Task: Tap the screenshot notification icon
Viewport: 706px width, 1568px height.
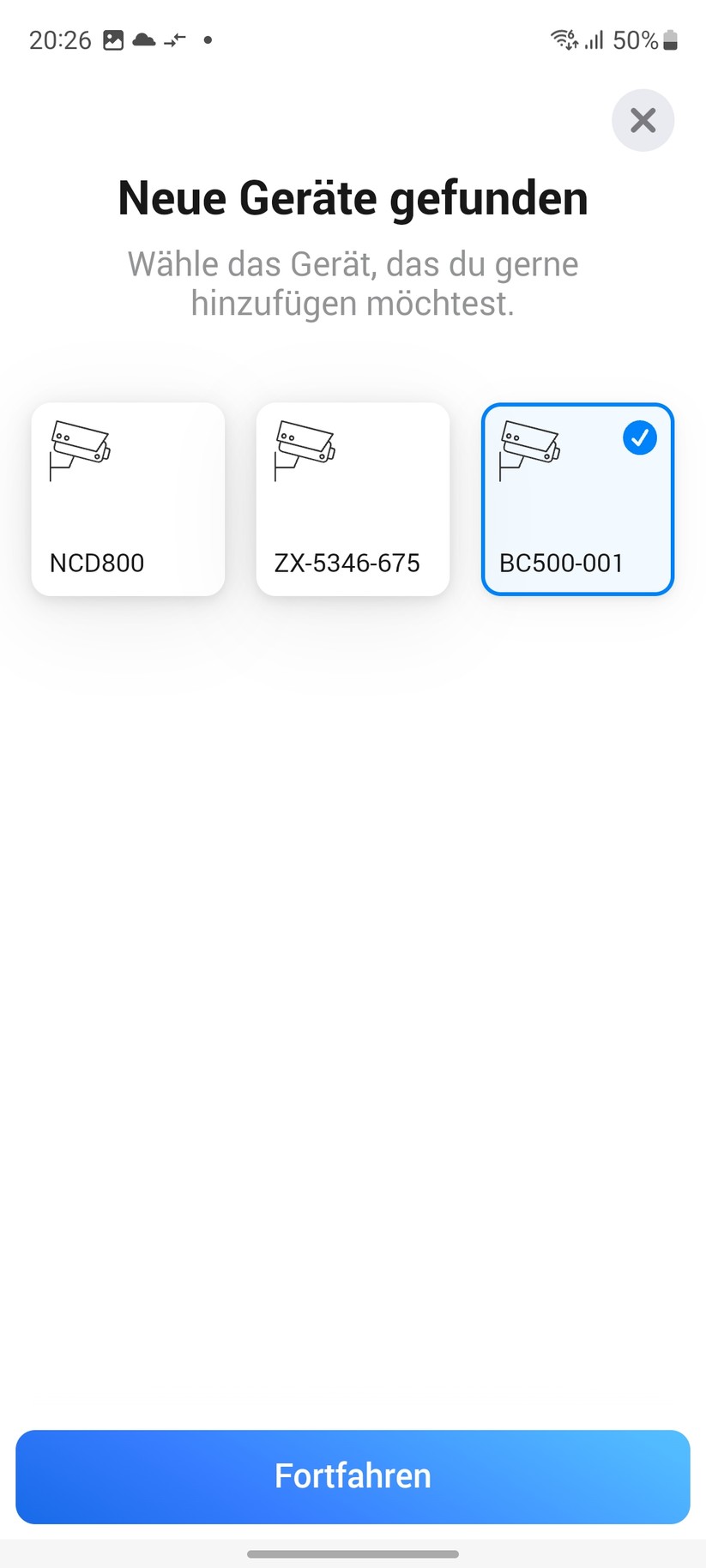Action: pos(112,39)
